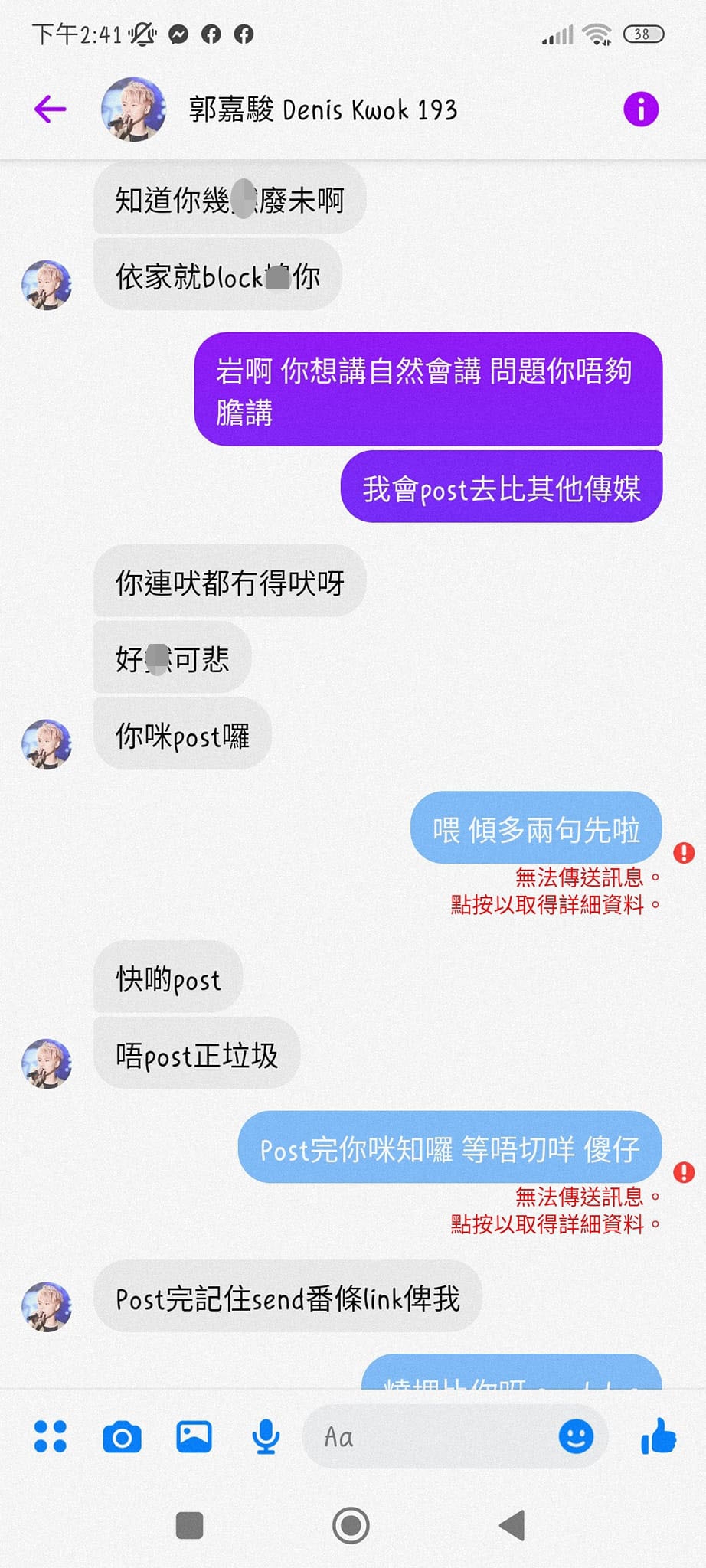Record a voice message with the microphone

click(x=266, y=1436)
